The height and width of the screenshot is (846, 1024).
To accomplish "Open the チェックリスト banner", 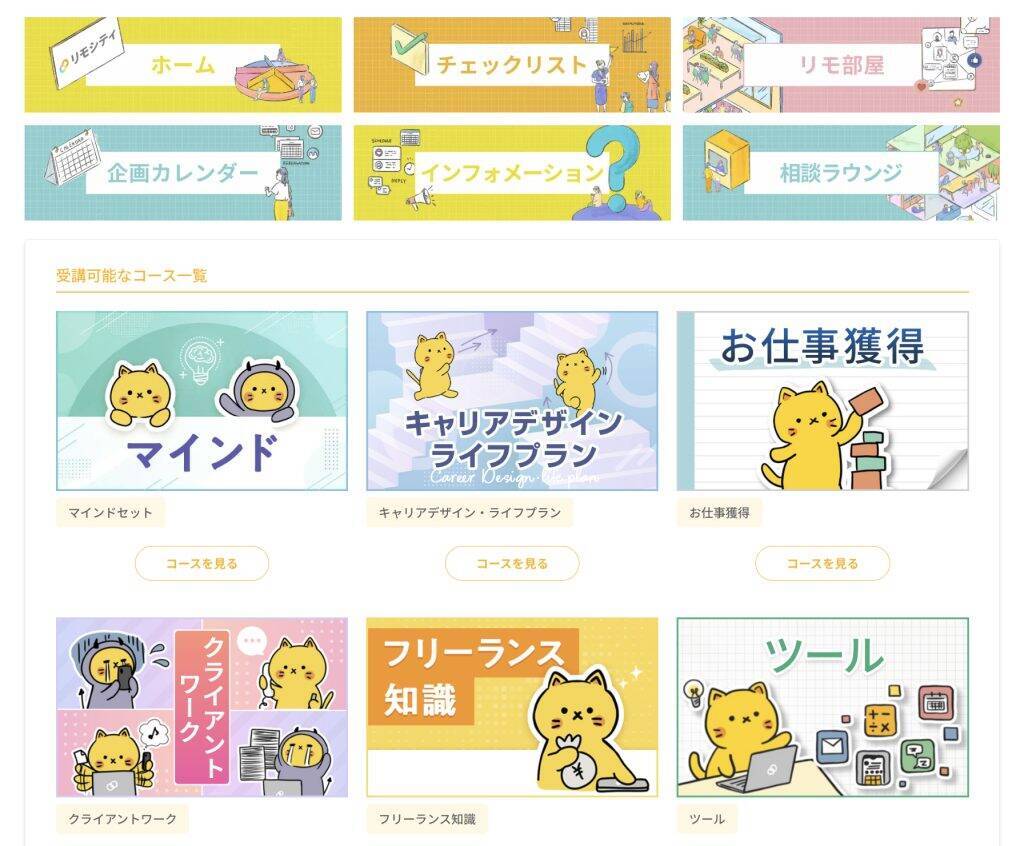I will [512, 65].
